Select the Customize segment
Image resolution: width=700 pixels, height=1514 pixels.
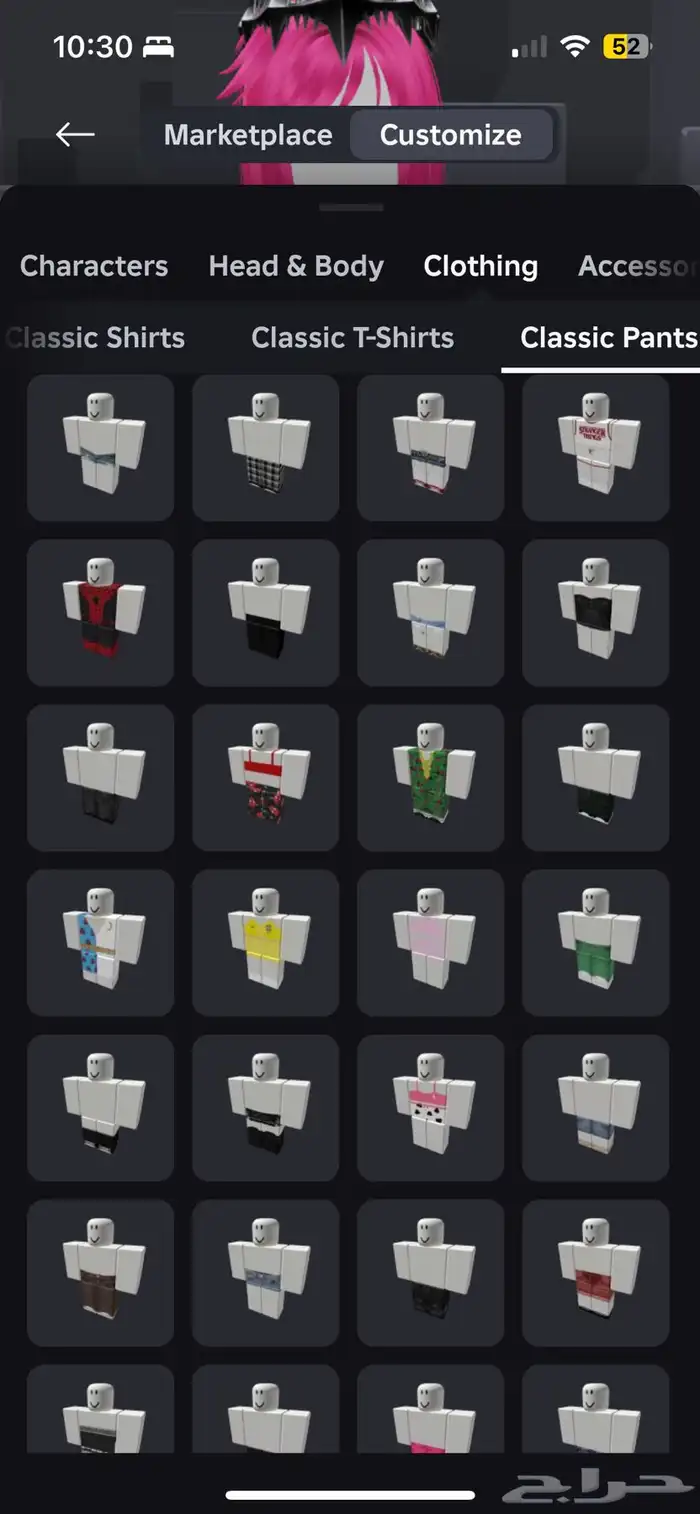[x=451, y=135]
